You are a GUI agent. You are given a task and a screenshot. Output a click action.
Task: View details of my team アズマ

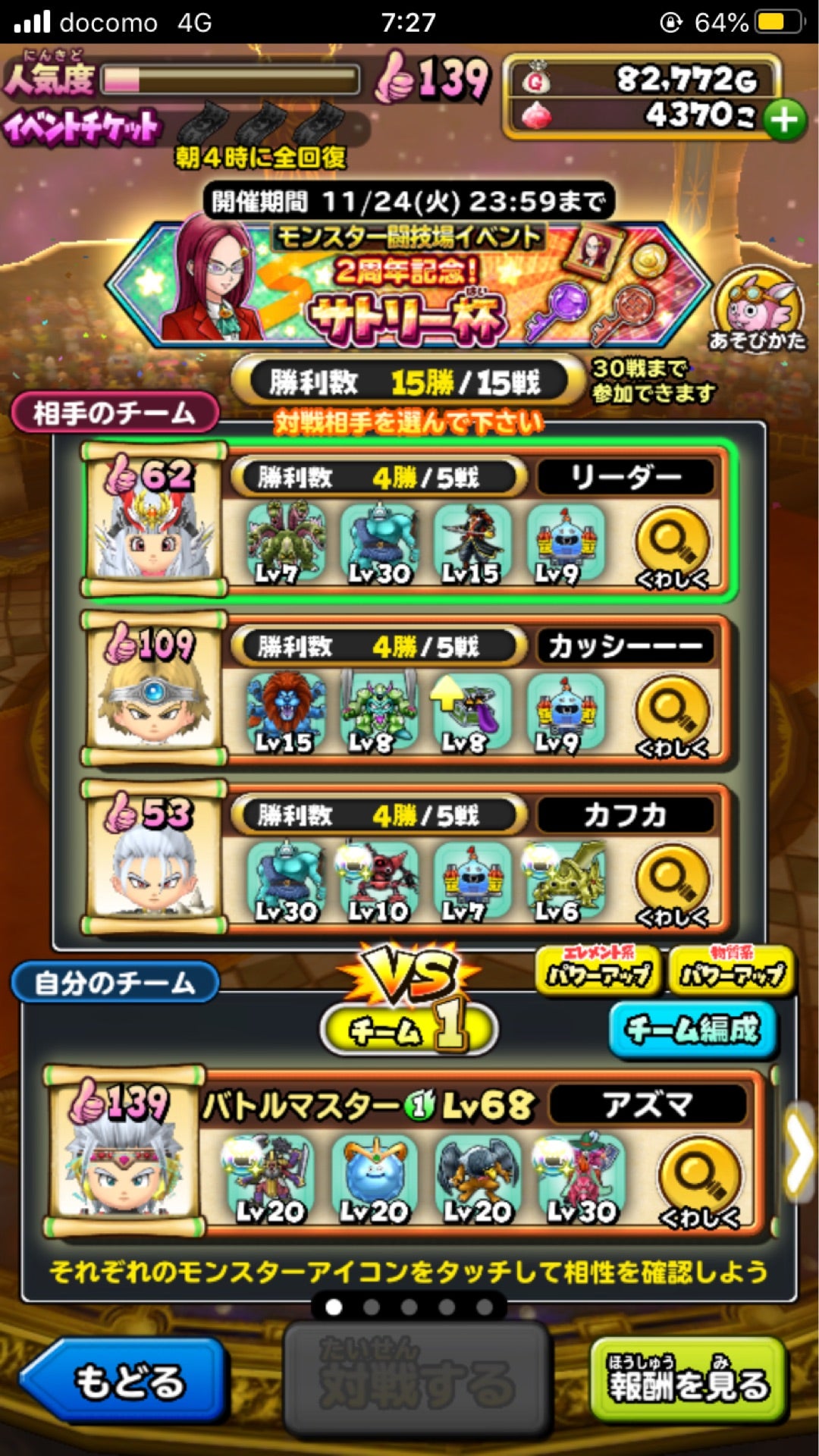point(698,1181)
